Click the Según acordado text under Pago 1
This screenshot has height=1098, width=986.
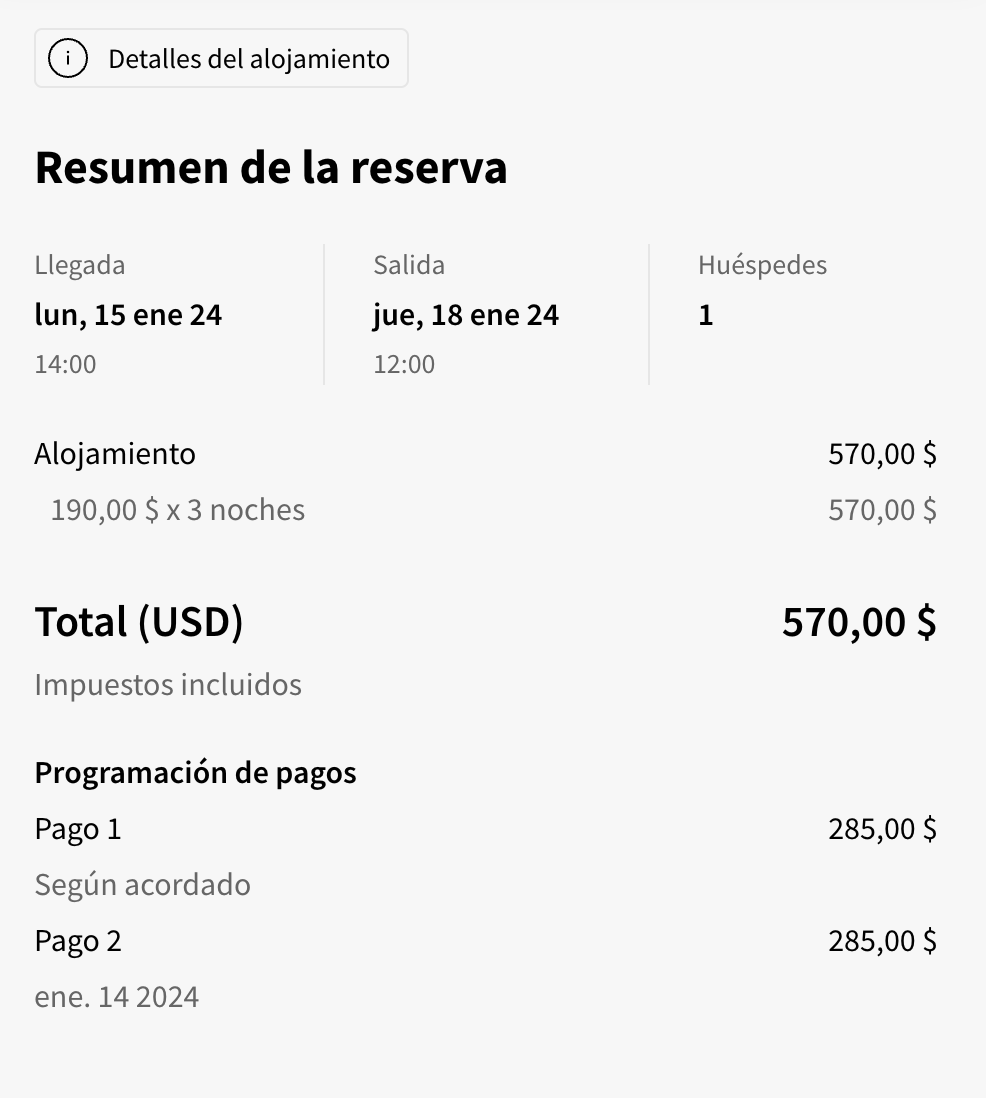pos(142,884)
